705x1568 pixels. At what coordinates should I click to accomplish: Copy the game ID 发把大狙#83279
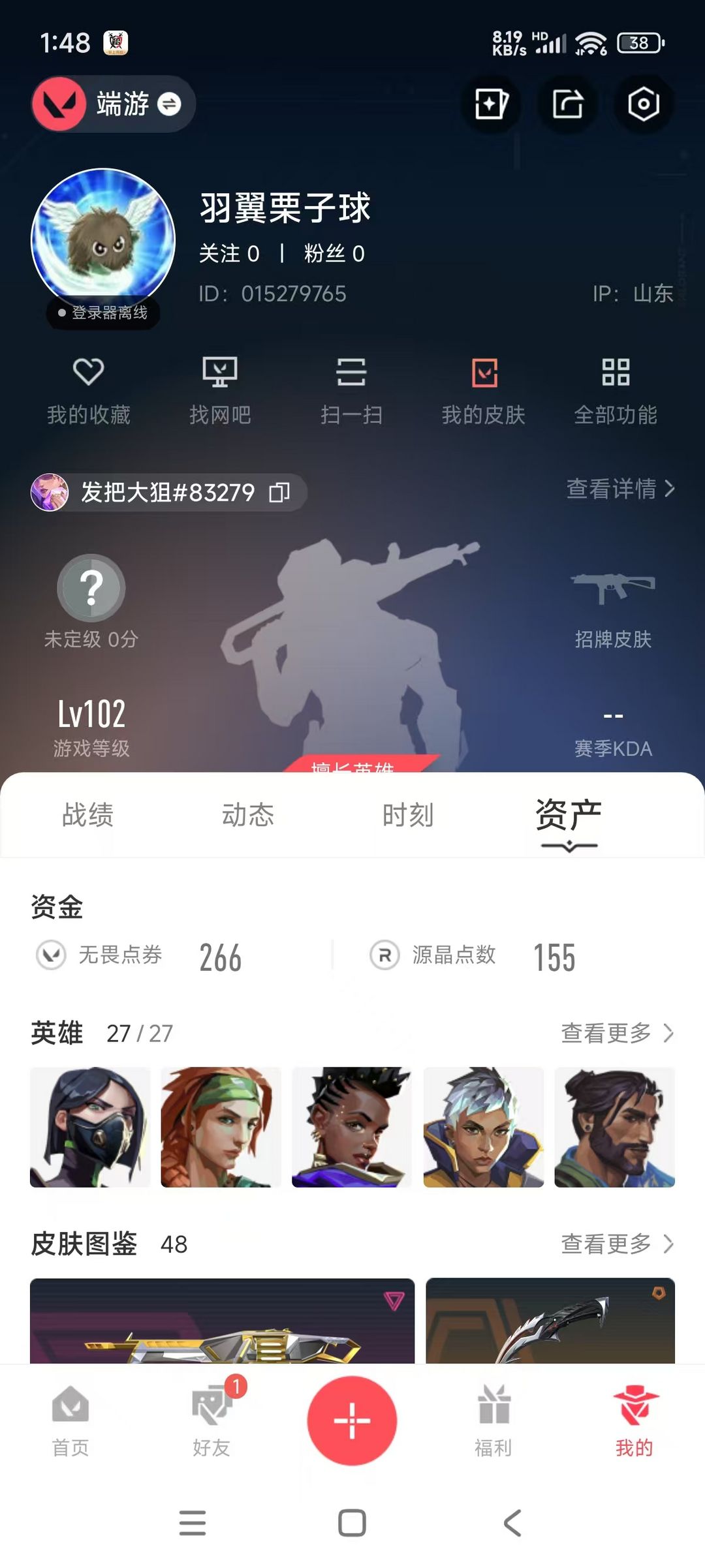pos(279,493)
